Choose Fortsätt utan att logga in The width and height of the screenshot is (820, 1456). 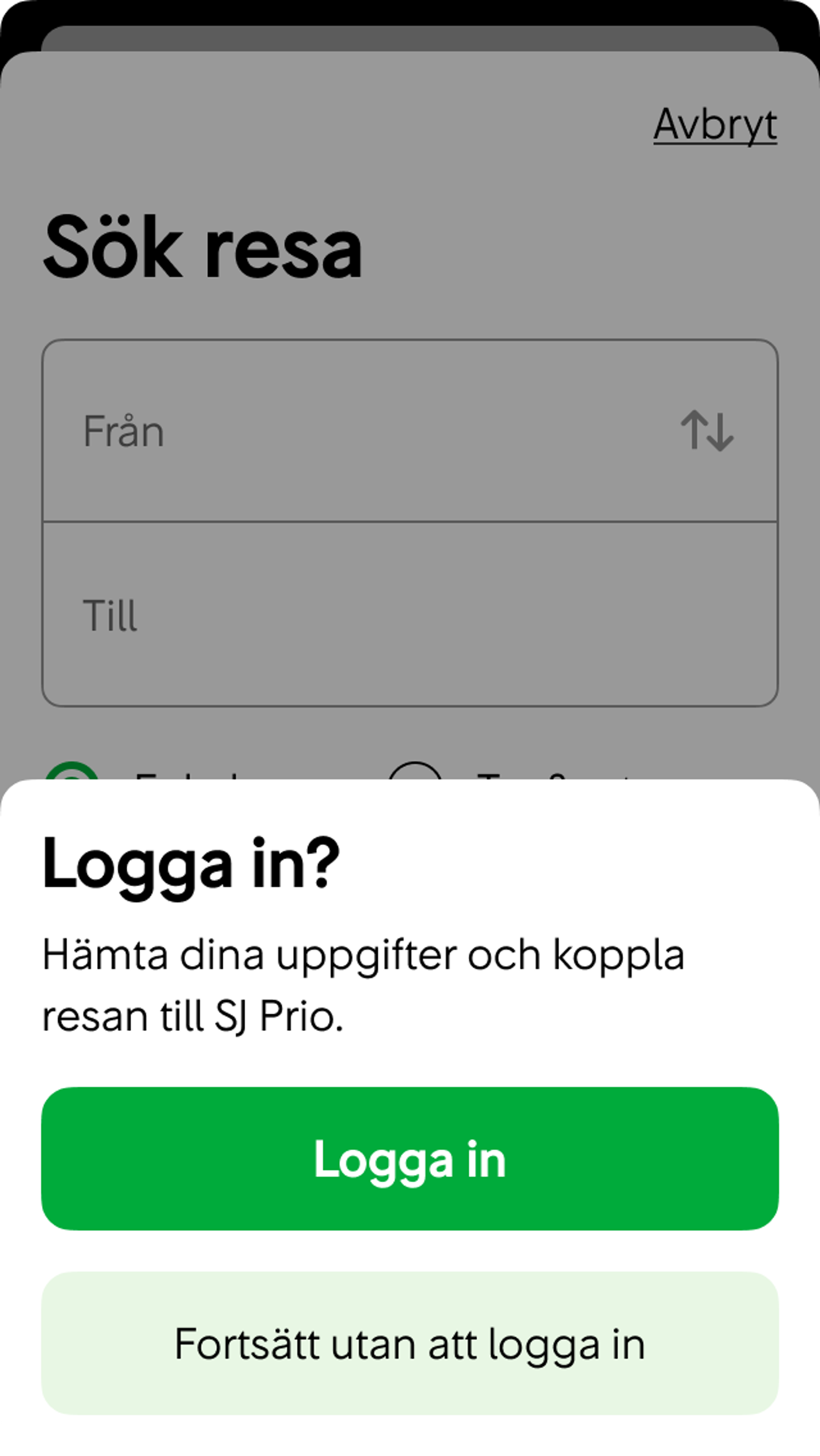[410, 1343]
